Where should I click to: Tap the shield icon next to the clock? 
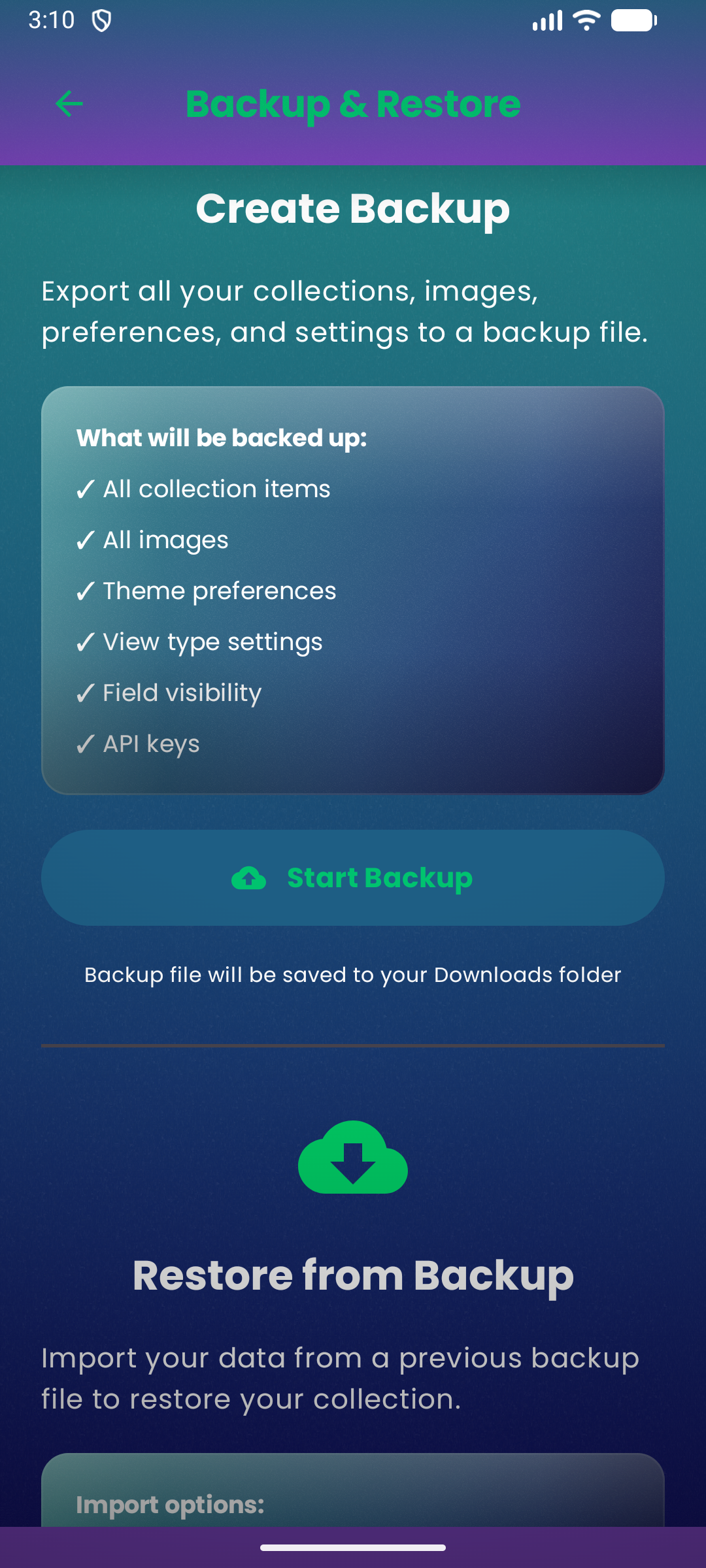(x=102, y=20)
